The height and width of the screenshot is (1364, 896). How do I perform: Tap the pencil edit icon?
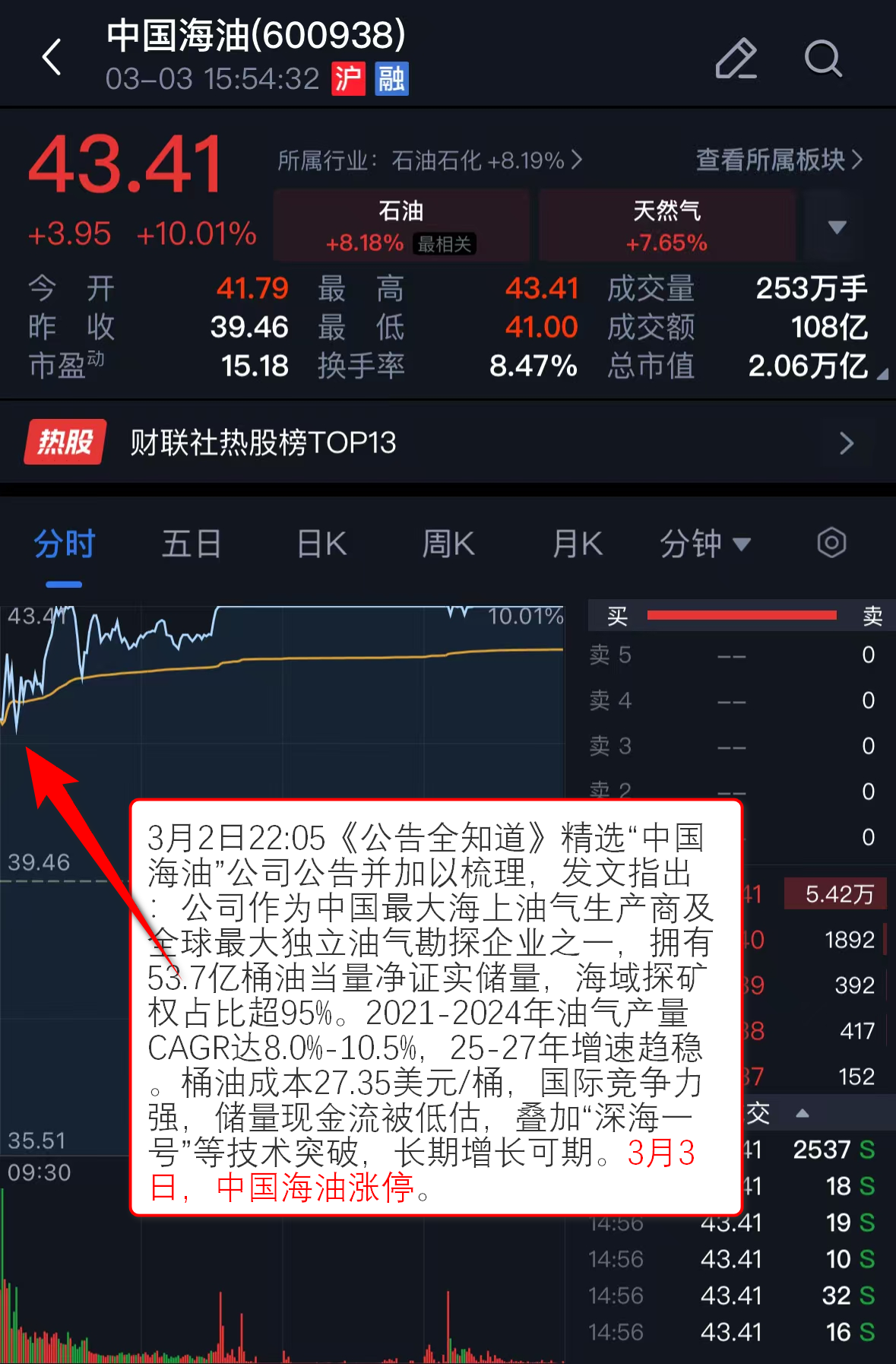pyautogui.click(x=736, y=59)
